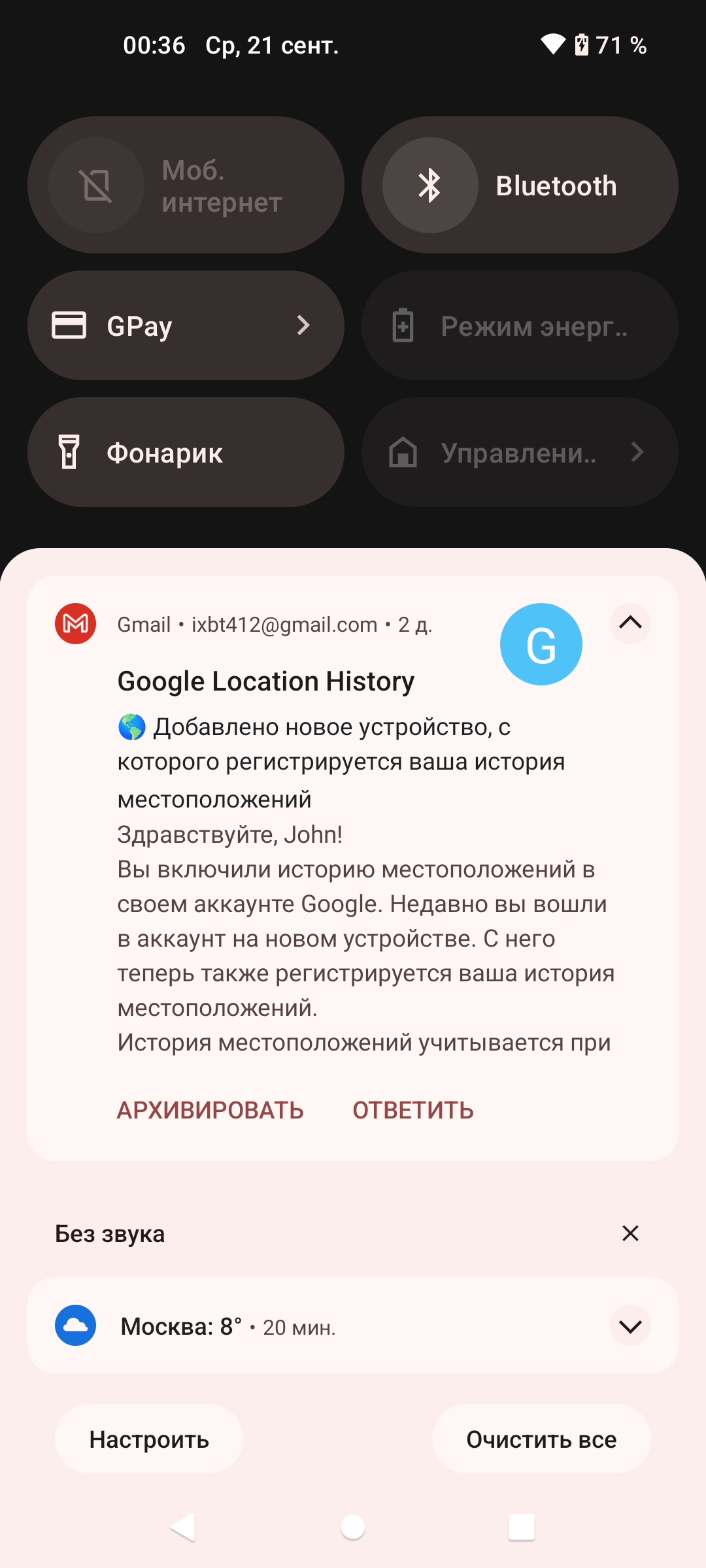Tap ОТВЕТИТЬ to reply to email
The height and width of the screenshot is (1568, 706).
pos(413,1110)
